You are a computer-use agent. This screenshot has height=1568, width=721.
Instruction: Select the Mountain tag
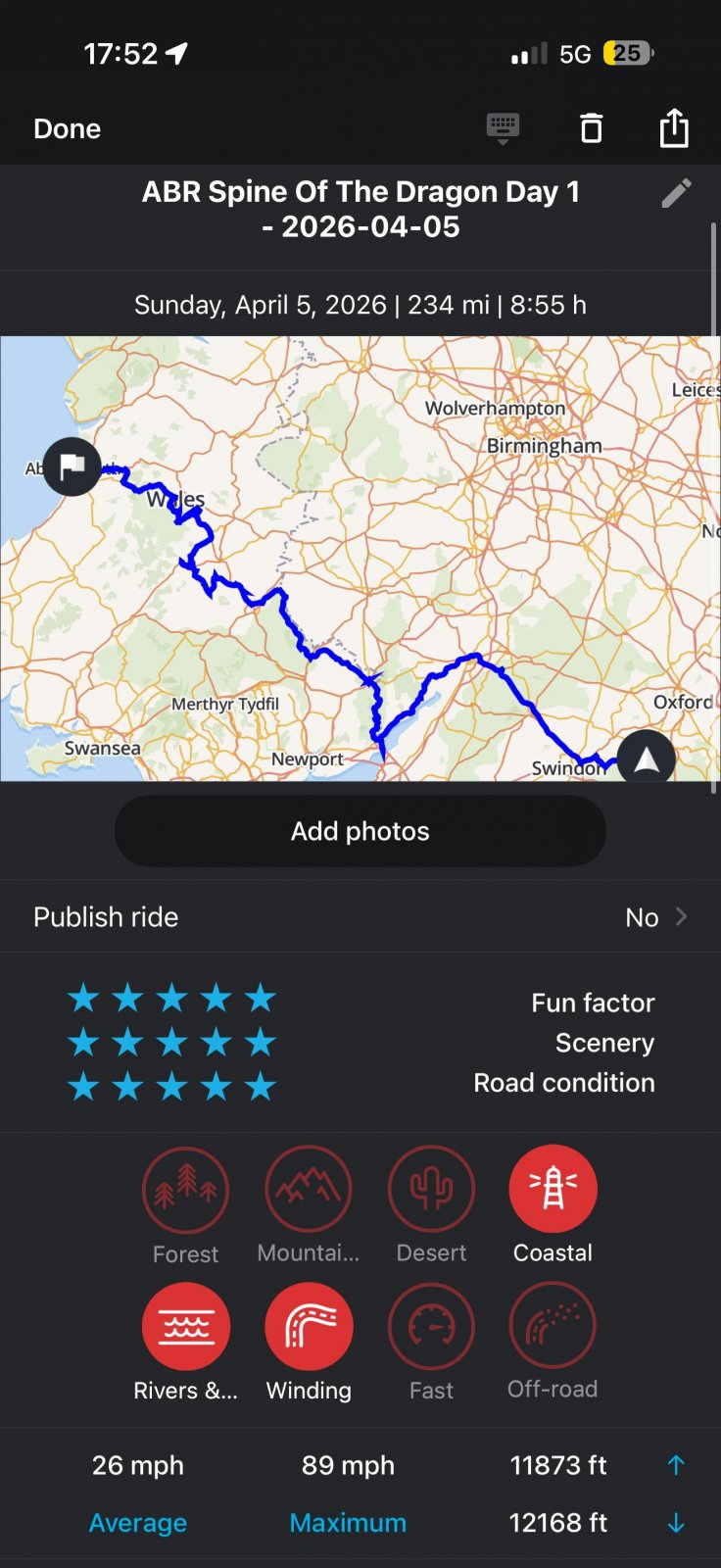tap(309, 1190)
